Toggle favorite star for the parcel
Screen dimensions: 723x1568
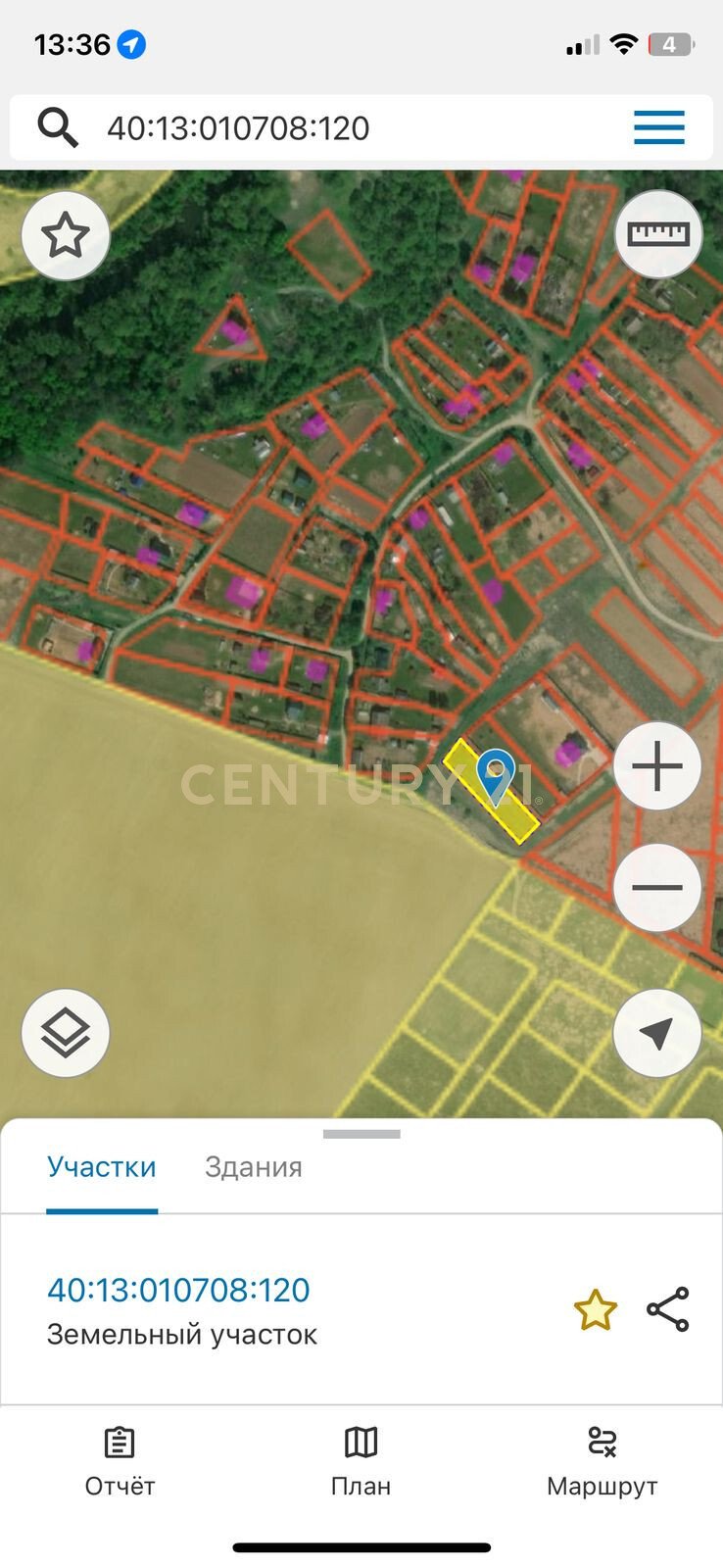[595, 1310]
